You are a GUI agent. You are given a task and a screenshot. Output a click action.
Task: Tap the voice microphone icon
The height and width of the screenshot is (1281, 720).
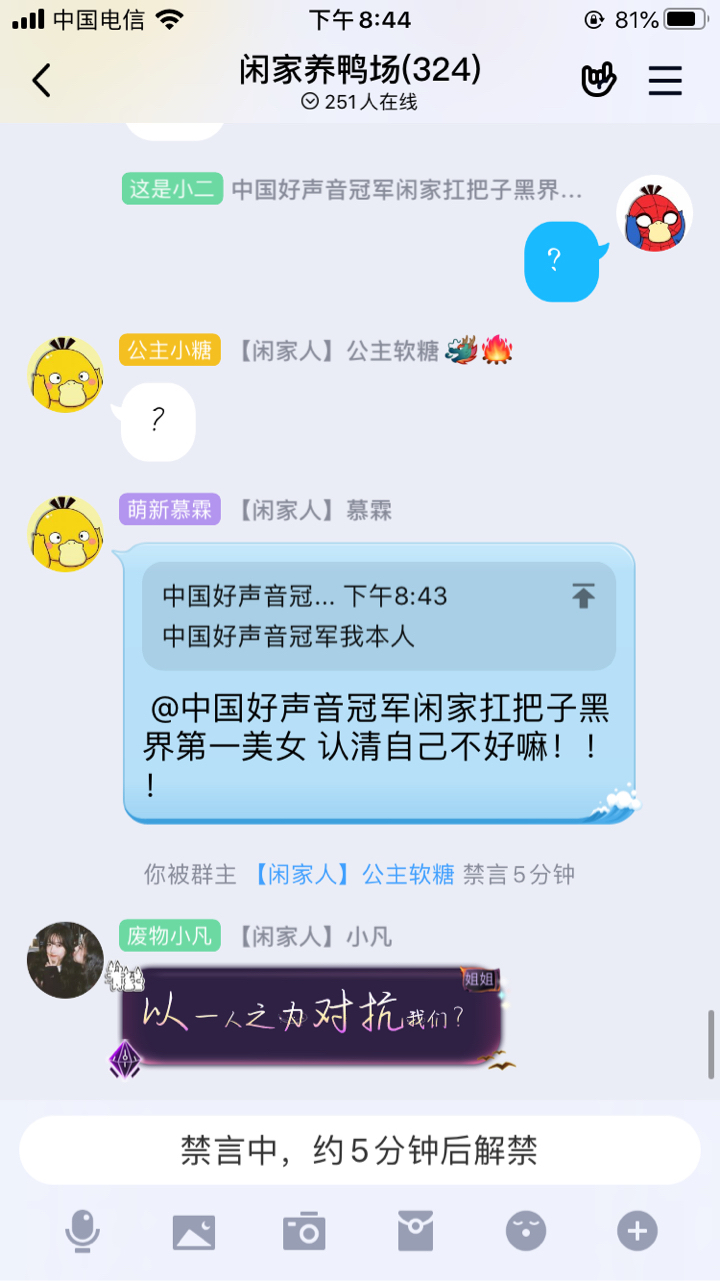point(82,1231)
